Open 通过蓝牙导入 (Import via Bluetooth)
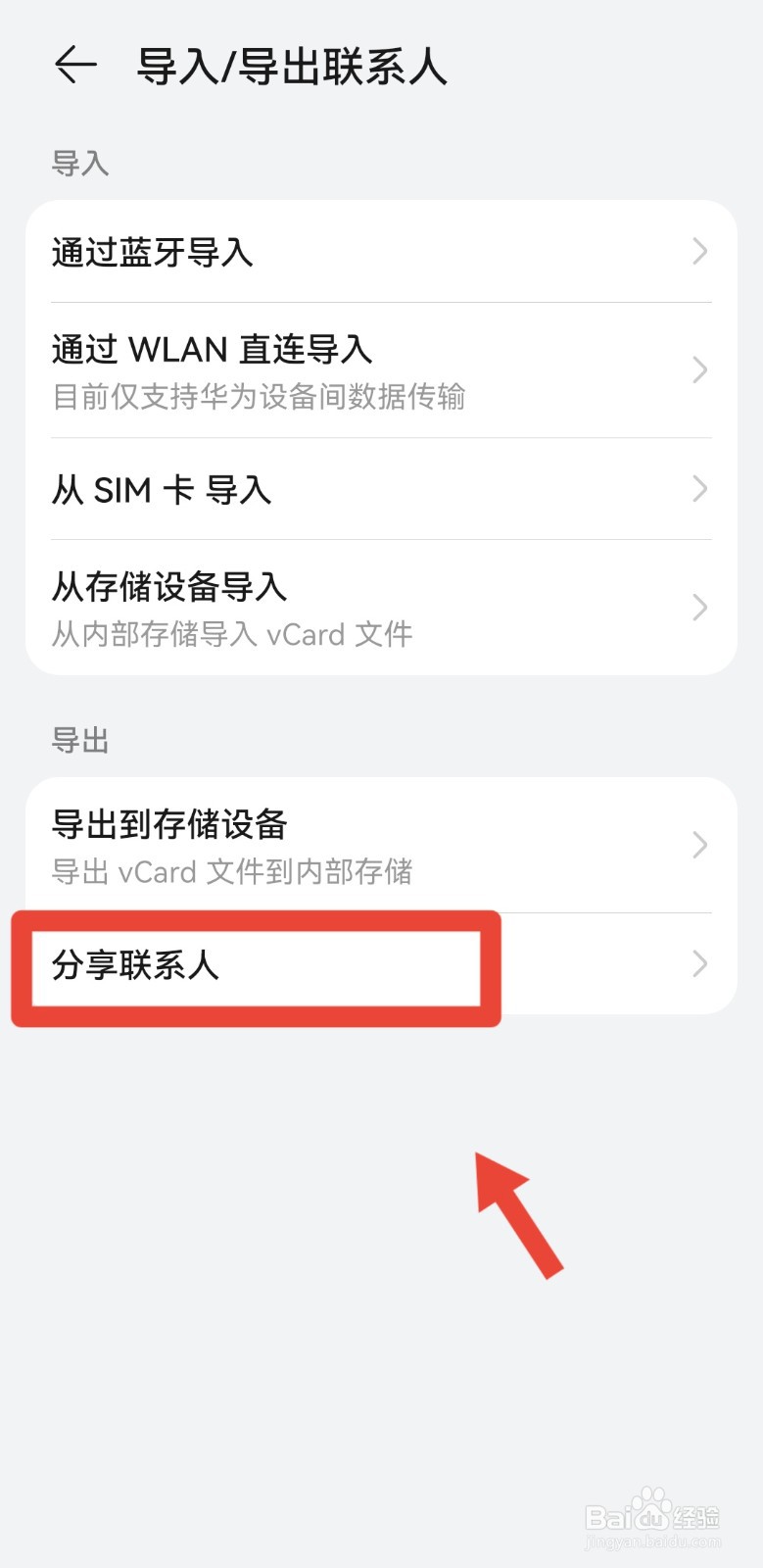The image size is (763, 1568). pos(154,252)
